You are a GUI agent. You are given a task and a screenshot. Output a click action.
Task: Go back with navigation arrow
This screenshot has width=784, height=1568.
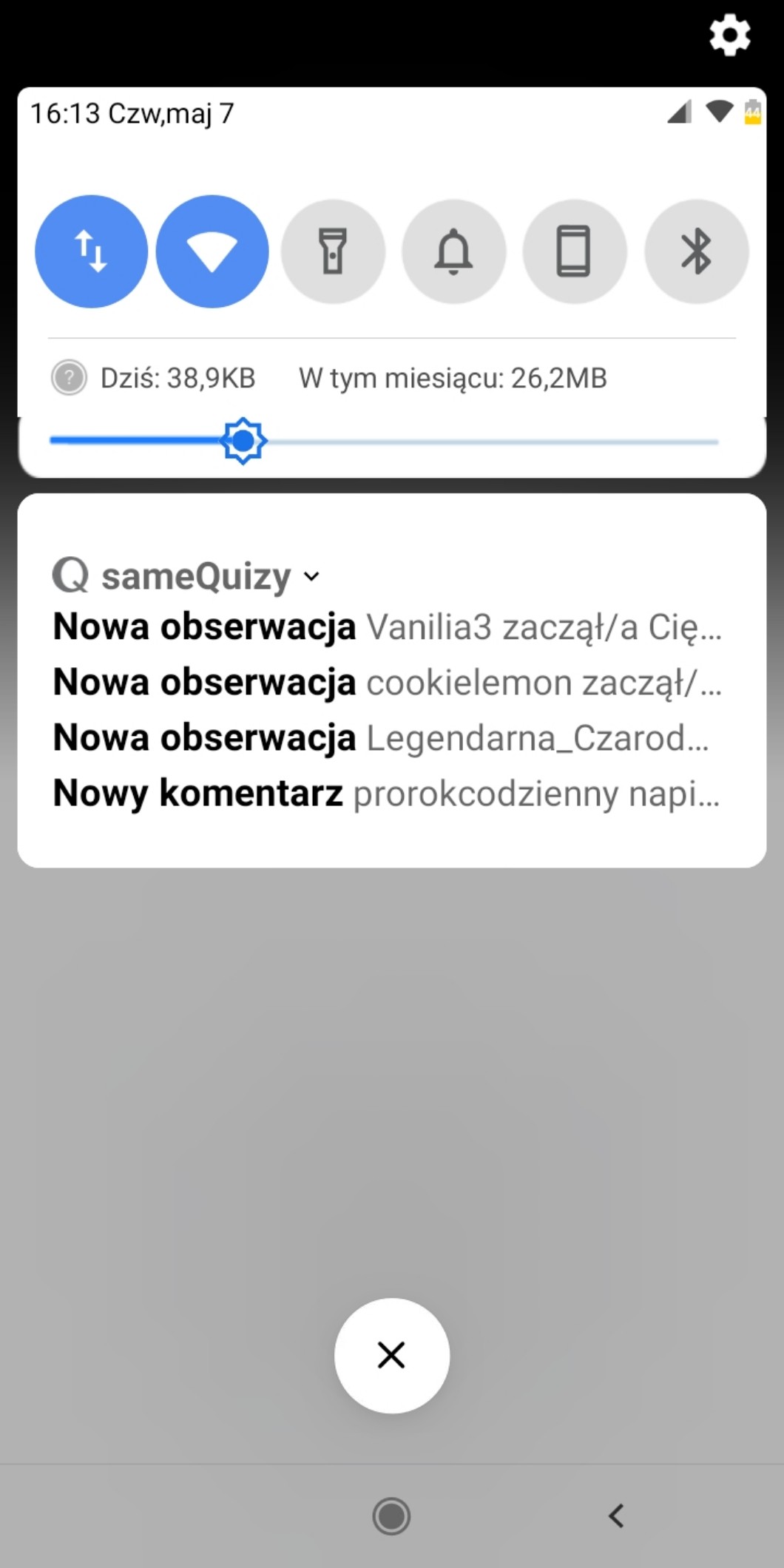(615, 1516)
